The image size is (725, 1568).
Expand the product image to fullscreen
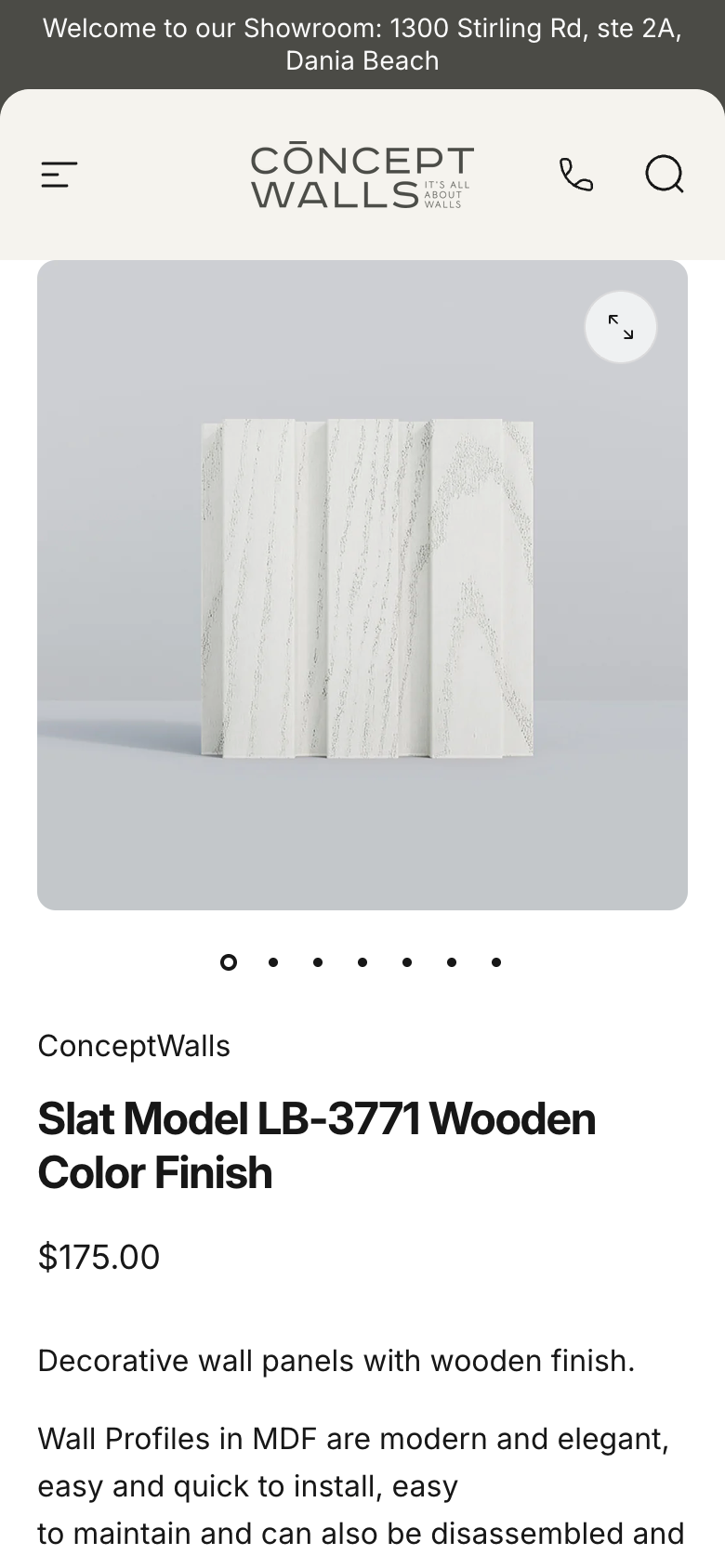pyautogui.click(x=621, y=327)
